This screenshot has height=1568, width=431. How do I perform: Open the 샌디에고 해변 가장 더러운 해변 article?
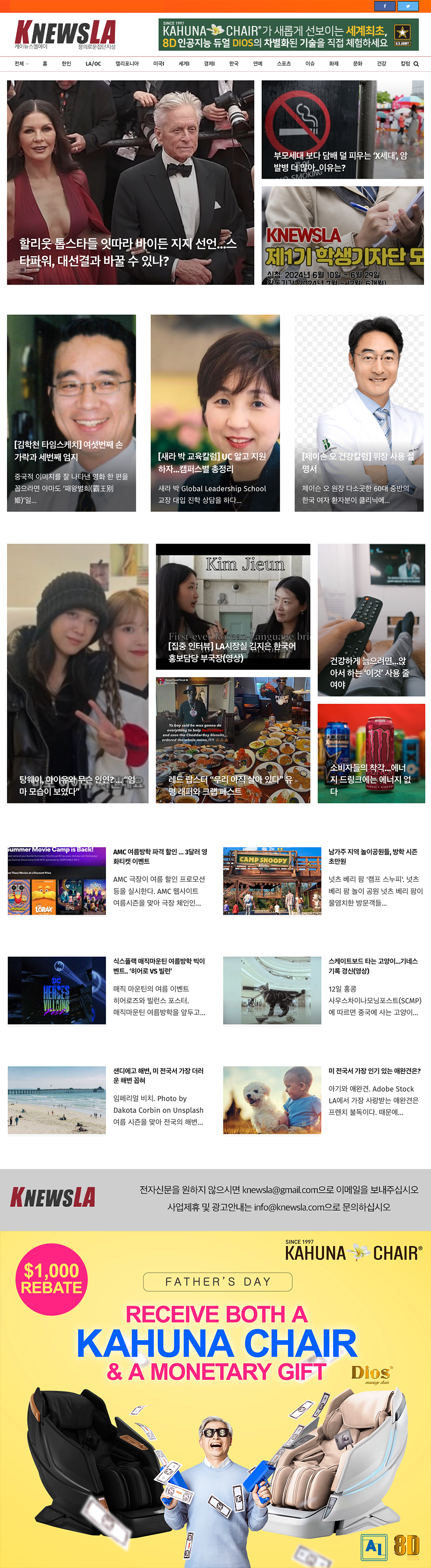158,1075
